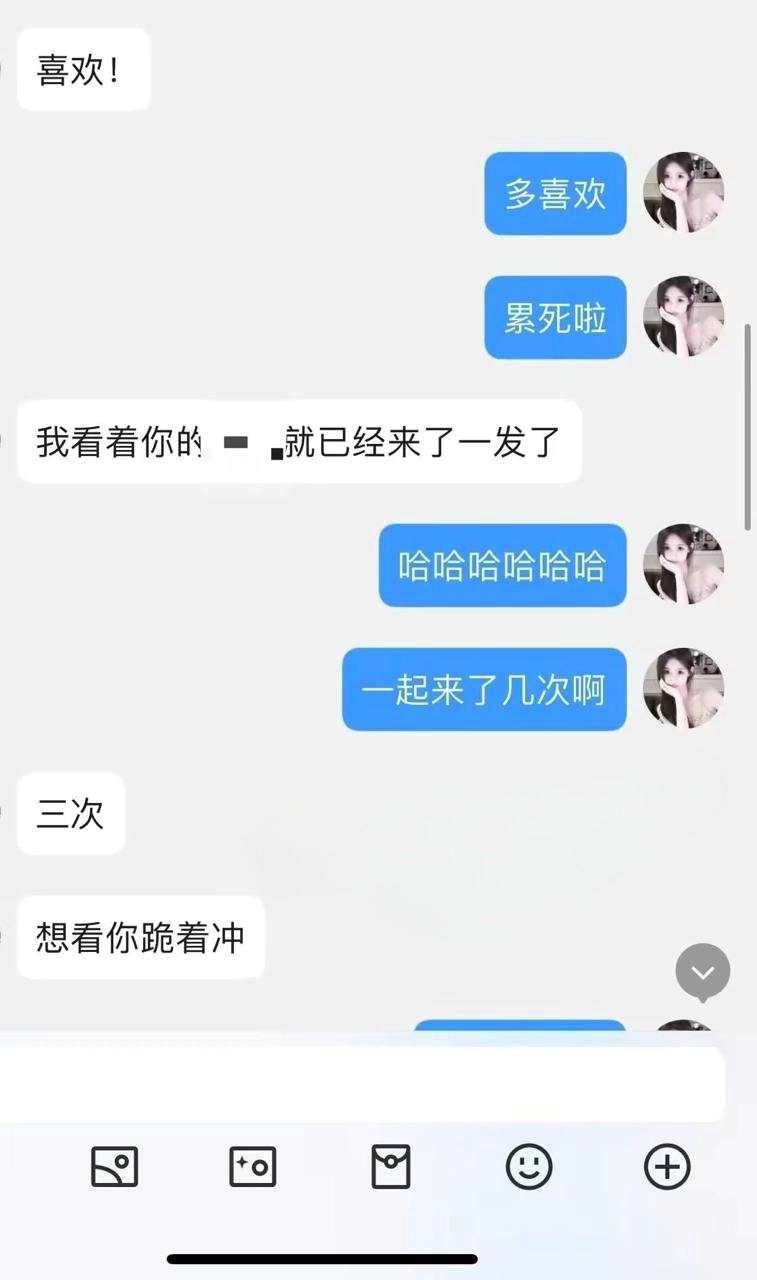
Task: Open avatar next to 累死啦 message
Action: tap(684, 317)
